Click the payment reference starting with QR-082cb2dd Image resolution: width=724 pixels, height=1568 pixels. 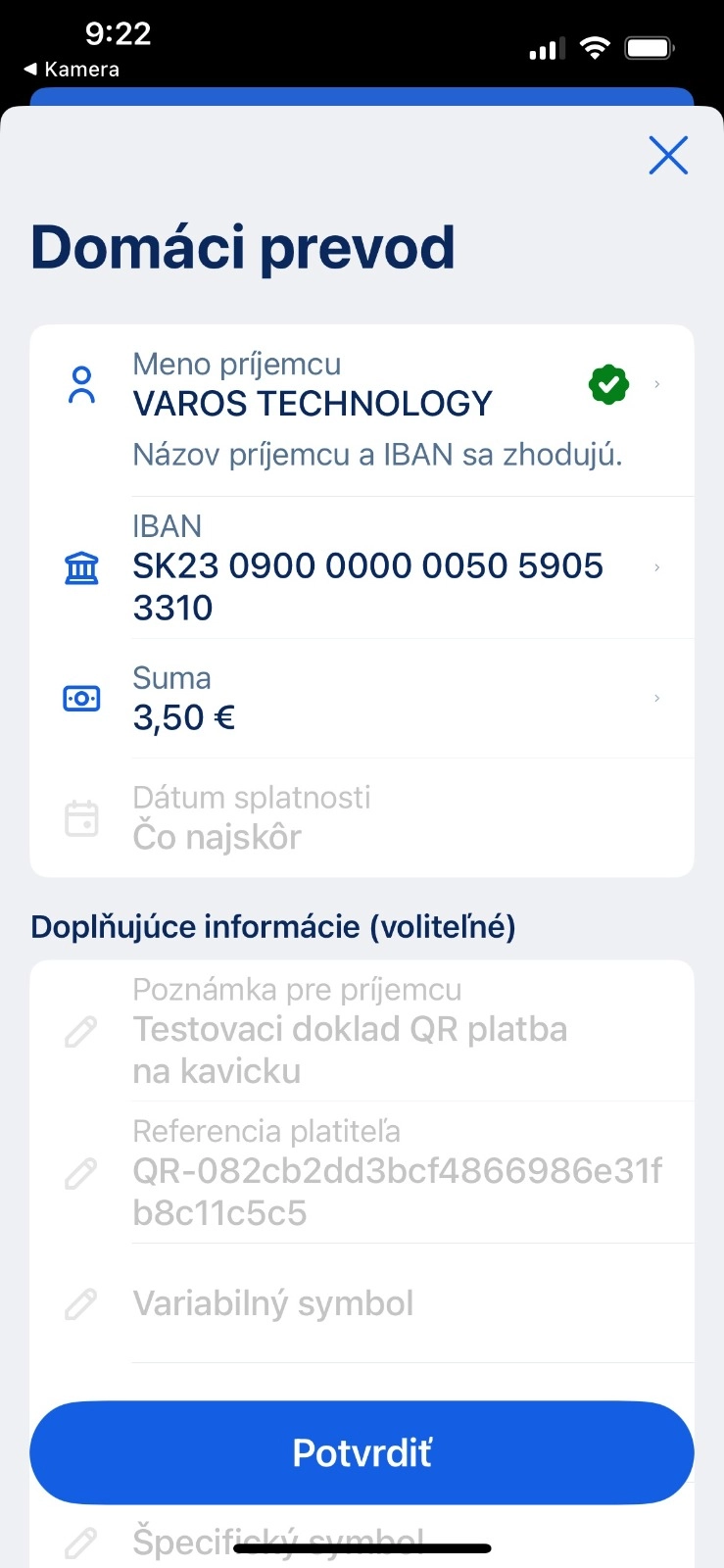pos(392,1172)
